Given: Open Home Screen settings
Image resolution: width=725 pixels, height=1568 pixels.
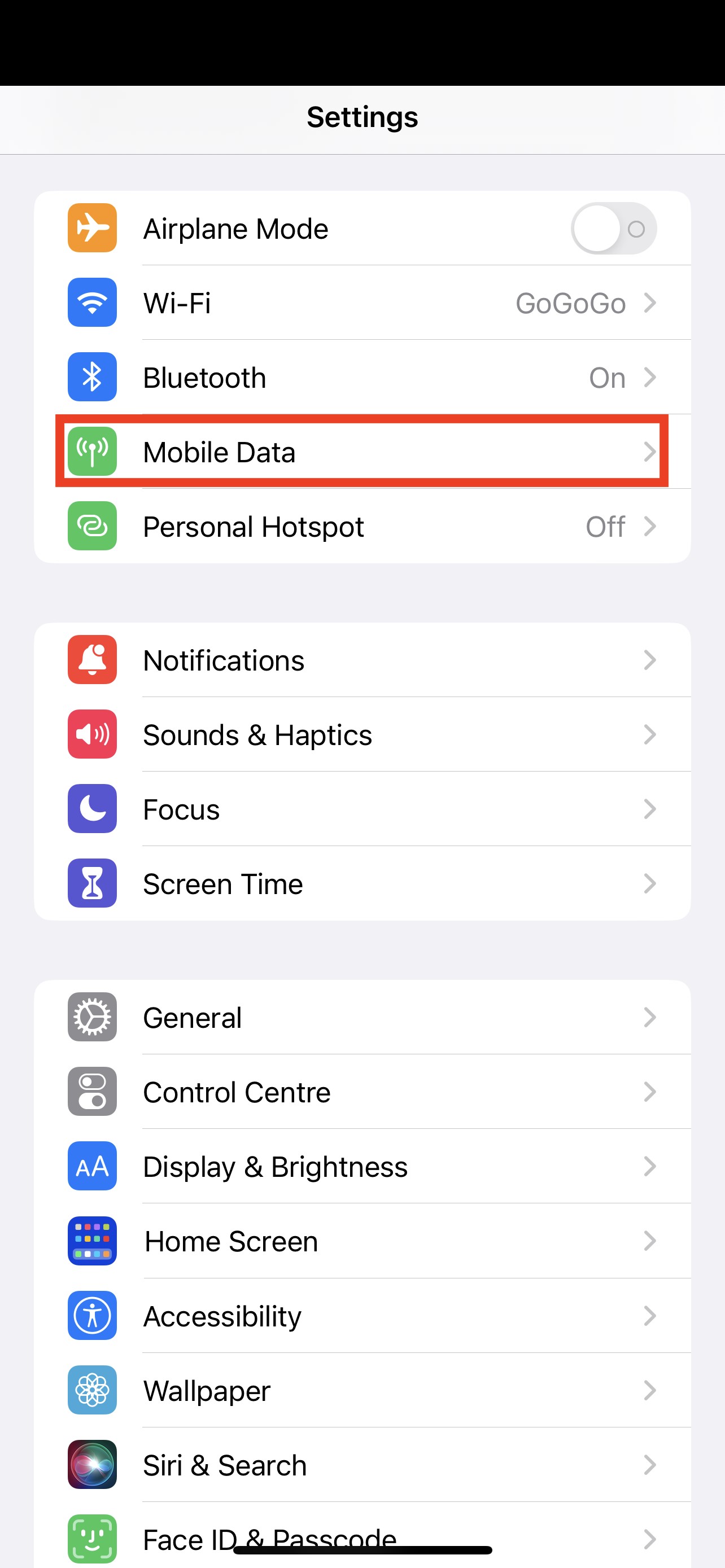Looking at the screenshot, I should point(362,1241).
